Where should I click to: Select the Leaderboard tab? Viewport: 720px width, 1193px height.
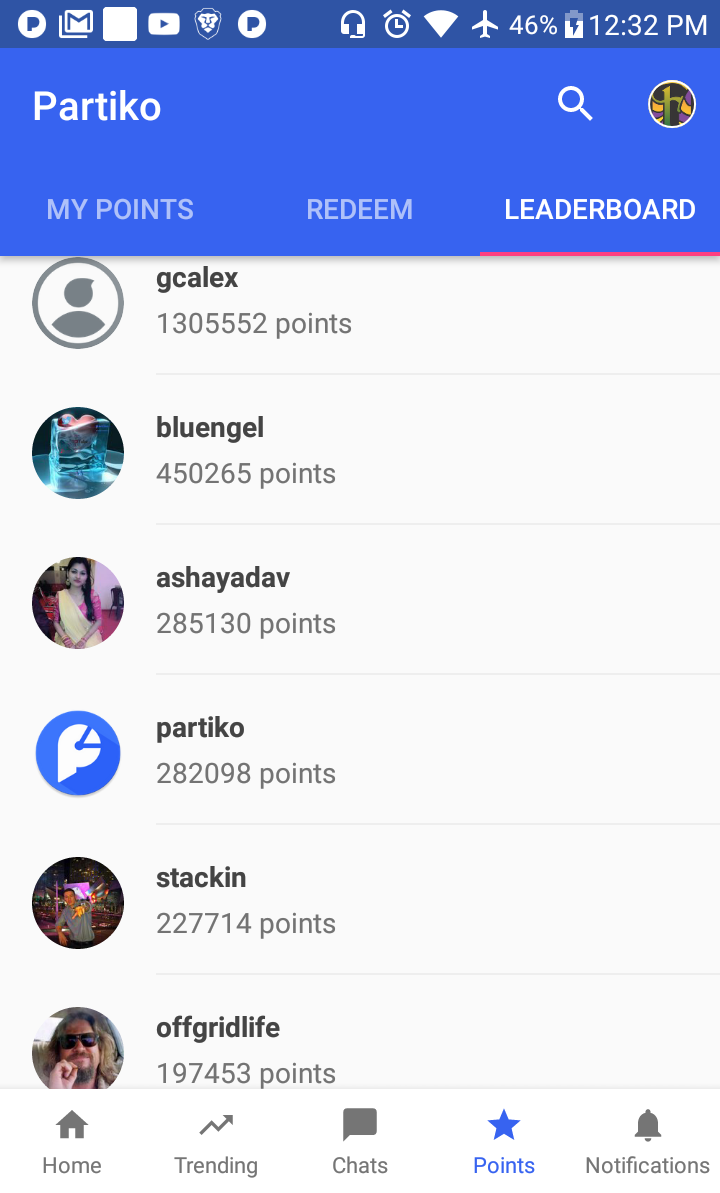point(600,210)
